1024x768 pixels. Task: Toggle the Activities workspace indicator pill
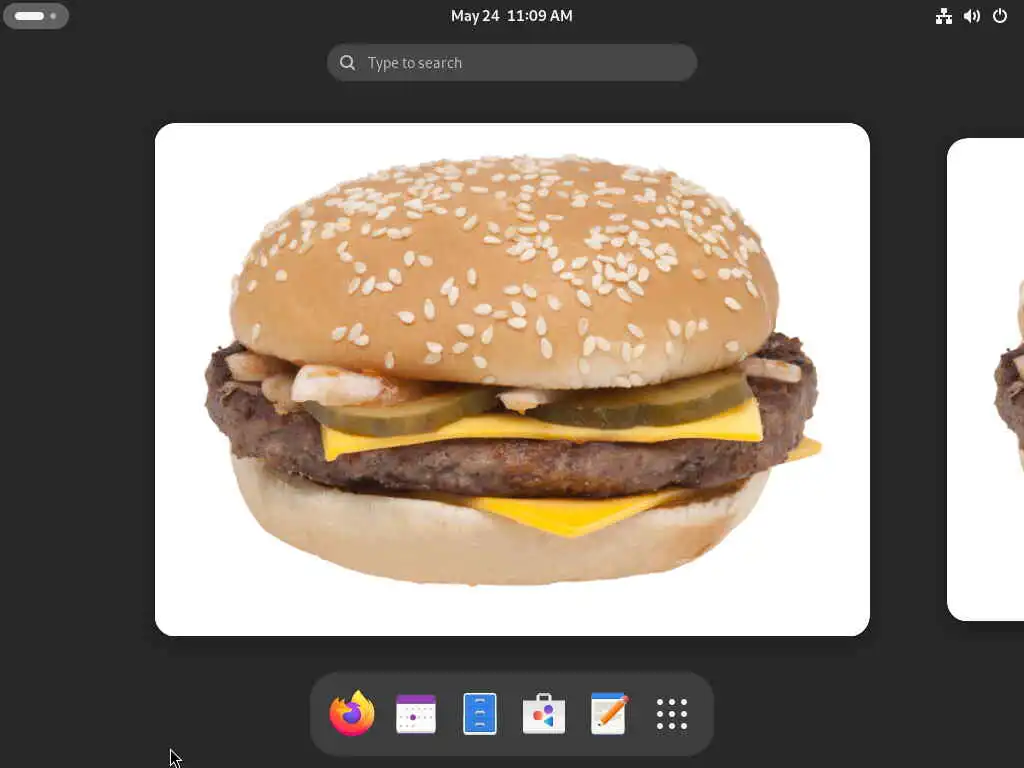36,16
